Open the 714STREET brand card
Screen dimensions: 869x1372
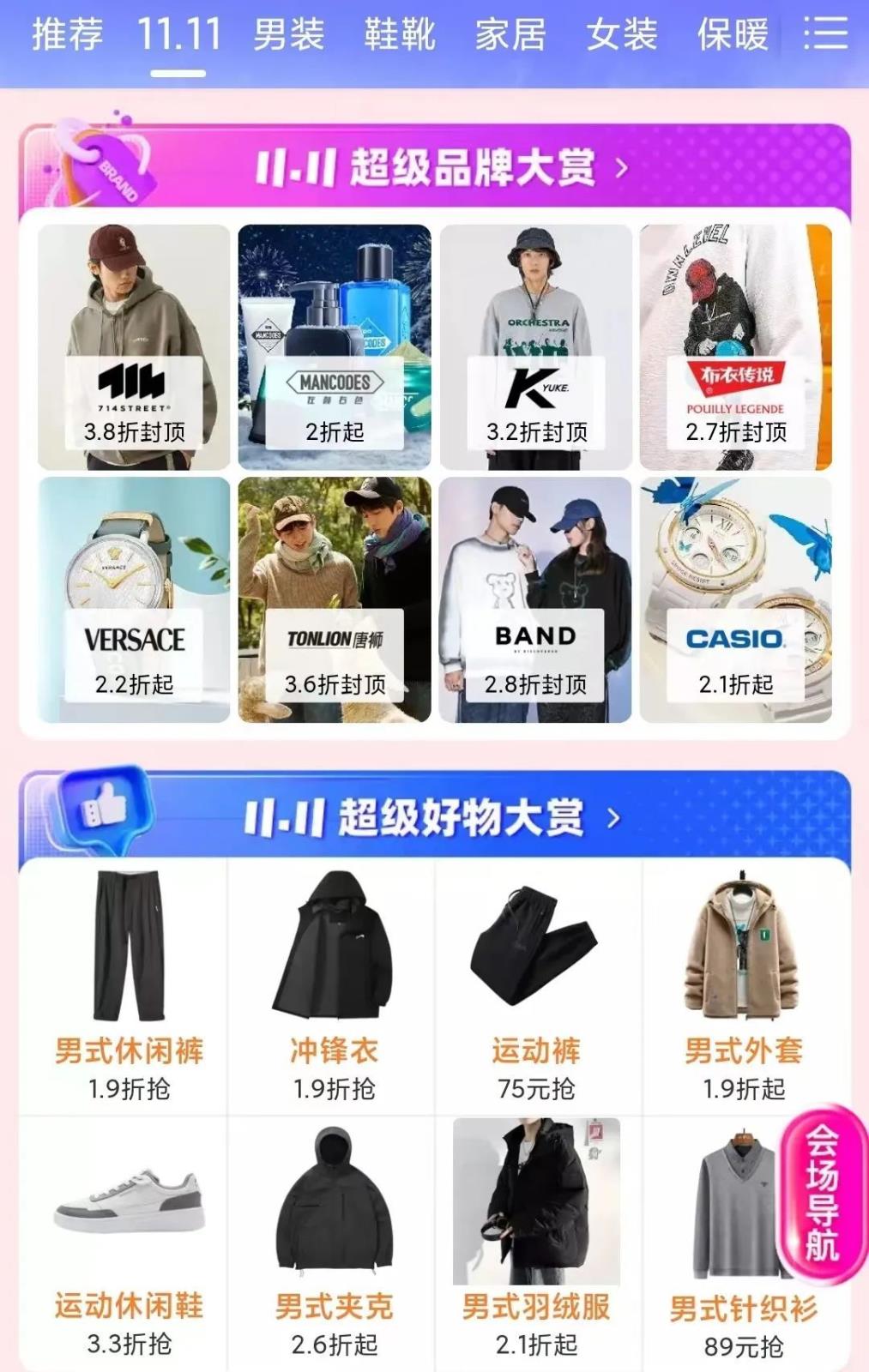[134, 347]
